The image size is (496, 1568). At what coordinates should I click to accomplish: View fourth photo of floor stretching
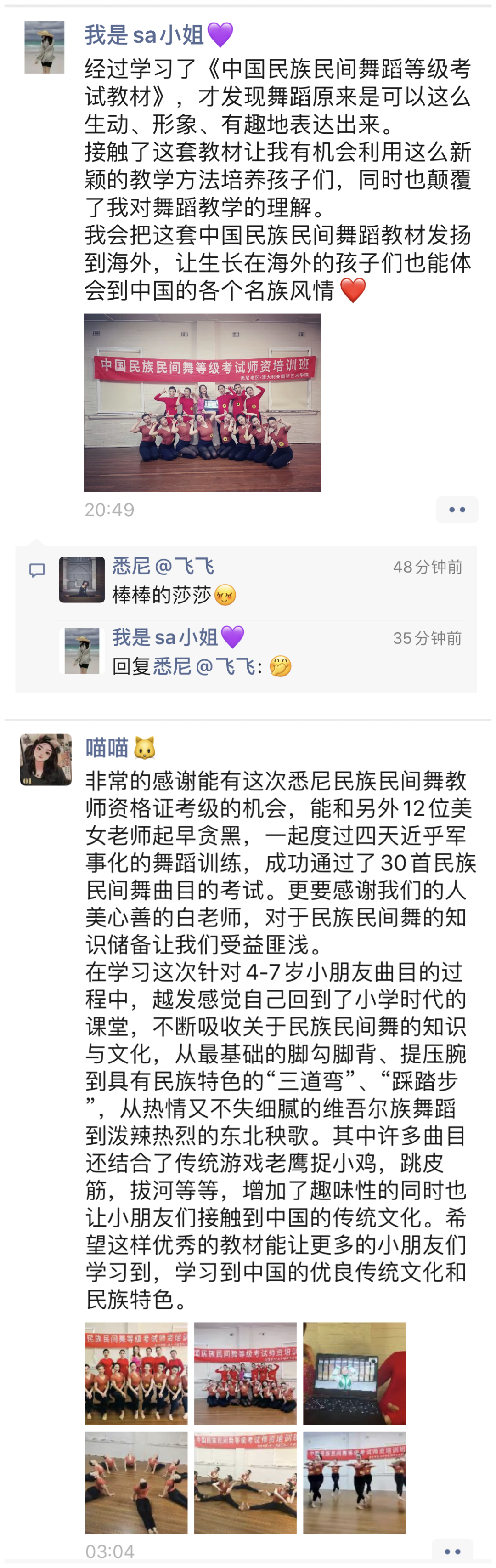[x=136, y=1482]
